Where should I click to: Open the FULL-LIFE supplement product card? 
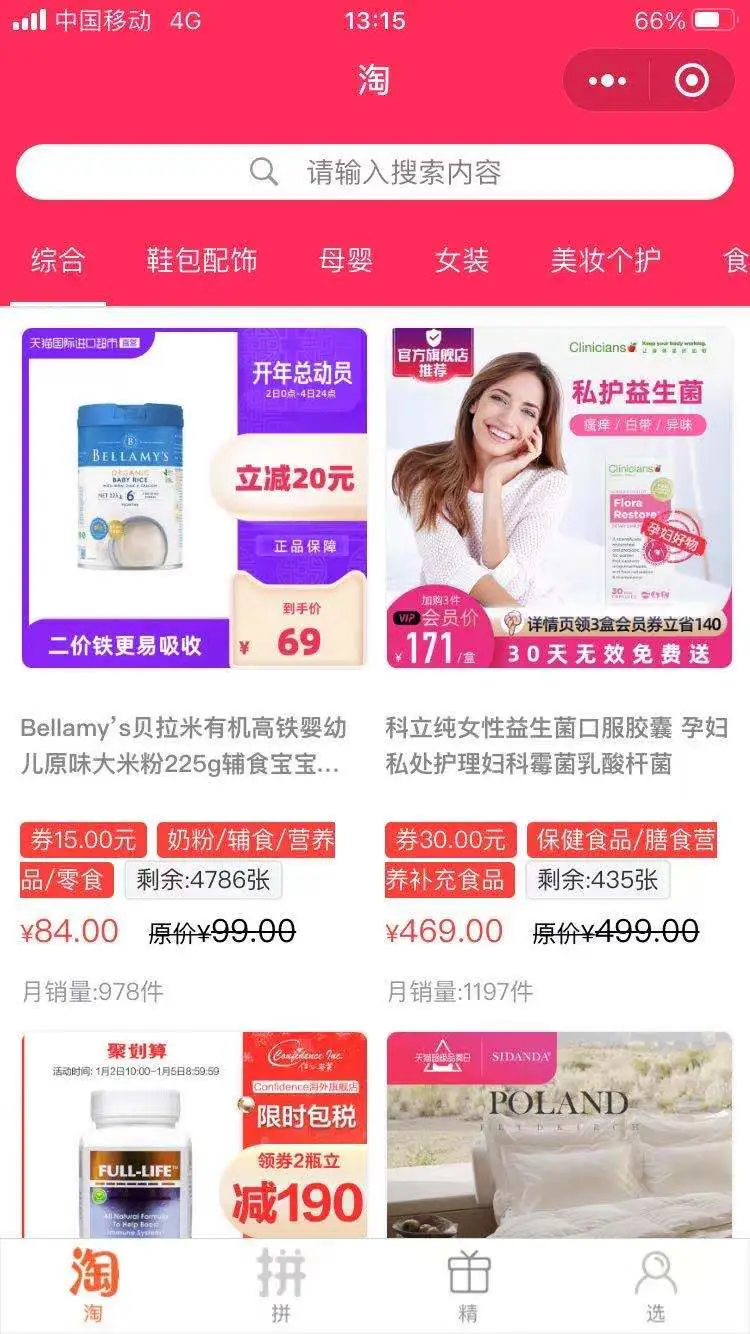tap(194, 1135)
